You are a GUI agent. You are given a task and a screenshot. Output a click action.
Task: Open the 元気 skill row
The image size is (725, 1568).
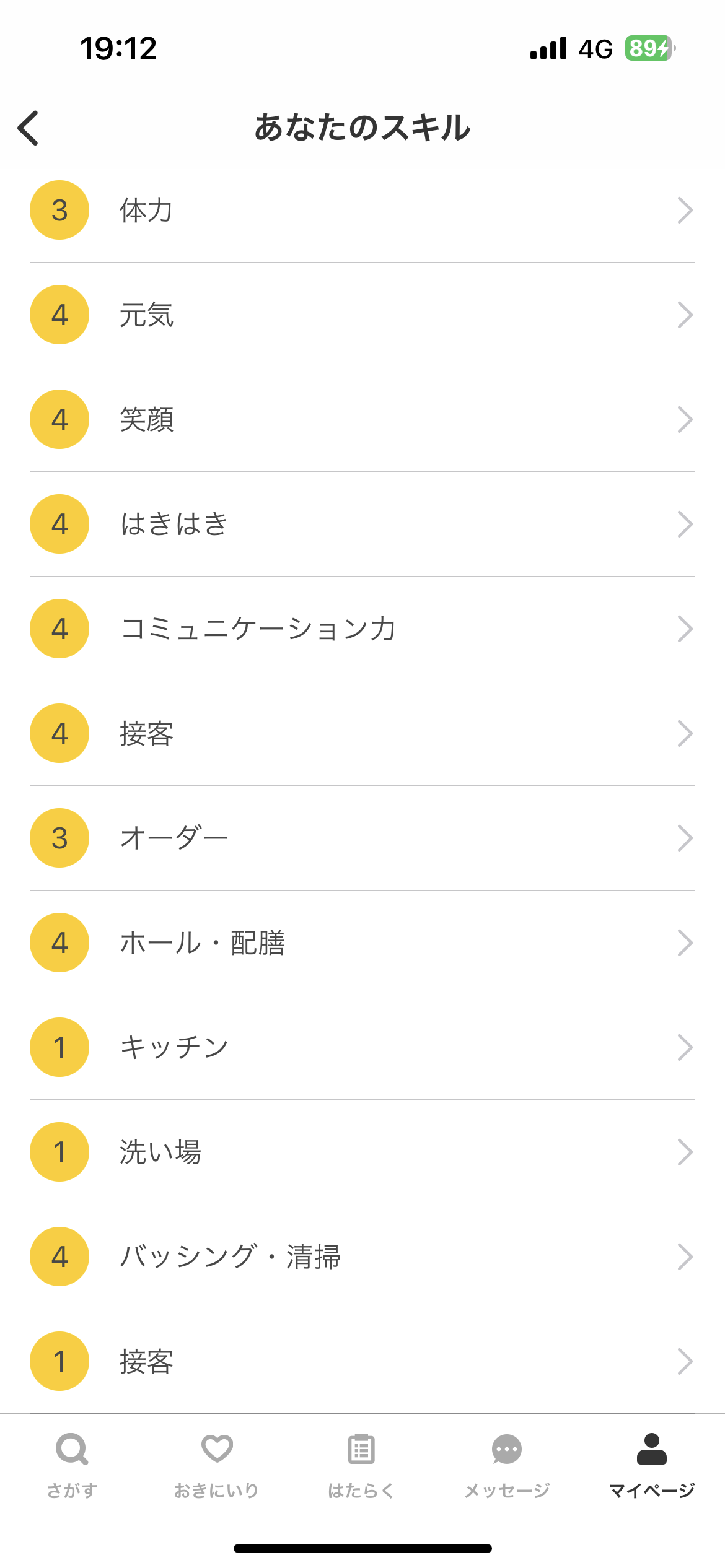pos(362,315)
